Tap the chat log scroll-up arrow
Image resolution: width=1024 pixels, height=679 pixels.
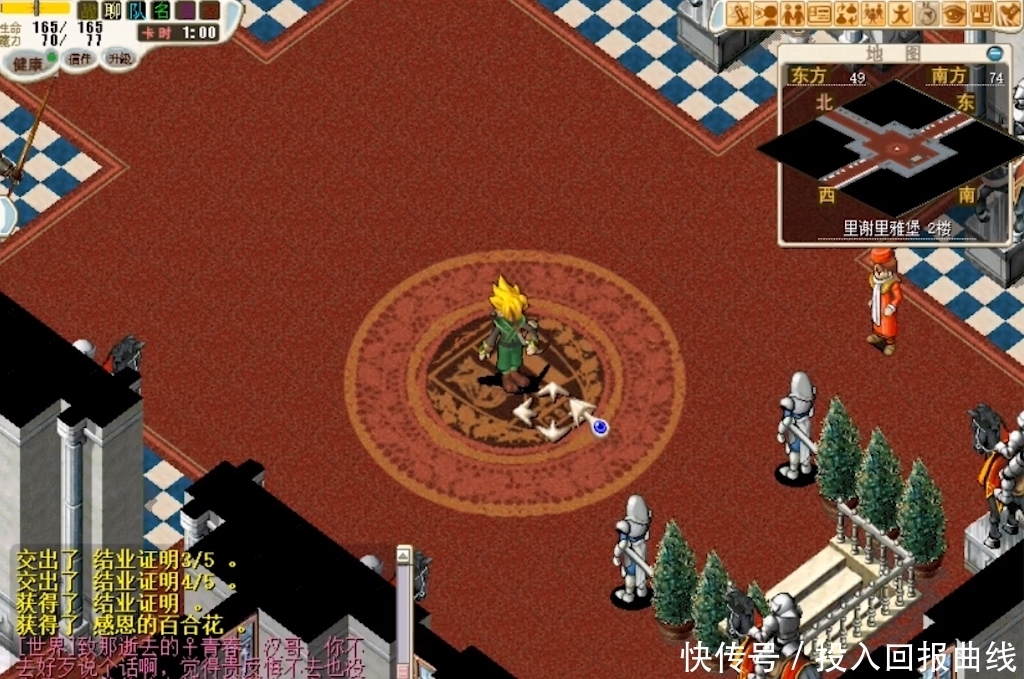click(x=403, y=556)
